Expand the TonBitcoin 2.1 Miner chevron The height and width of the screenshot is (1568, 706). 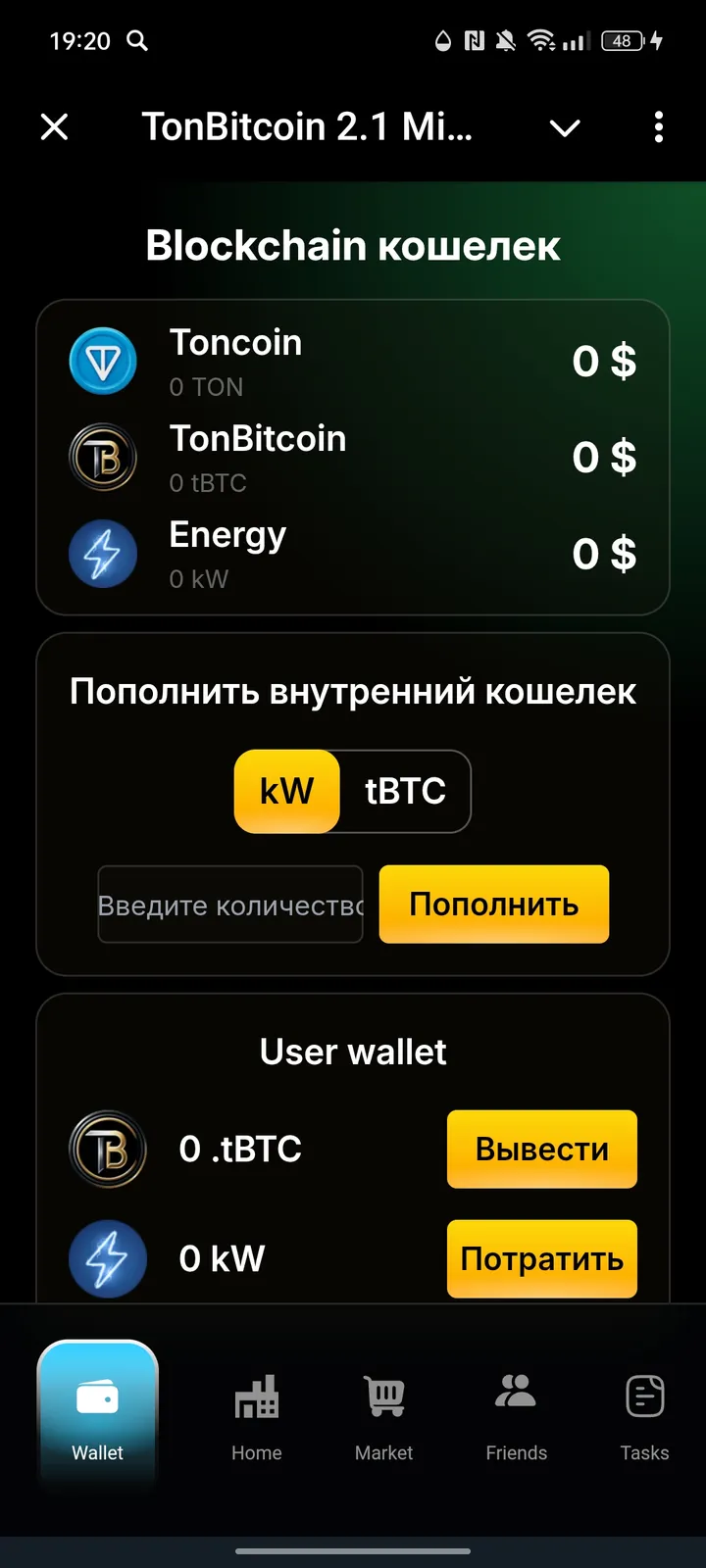click(565, 127)
